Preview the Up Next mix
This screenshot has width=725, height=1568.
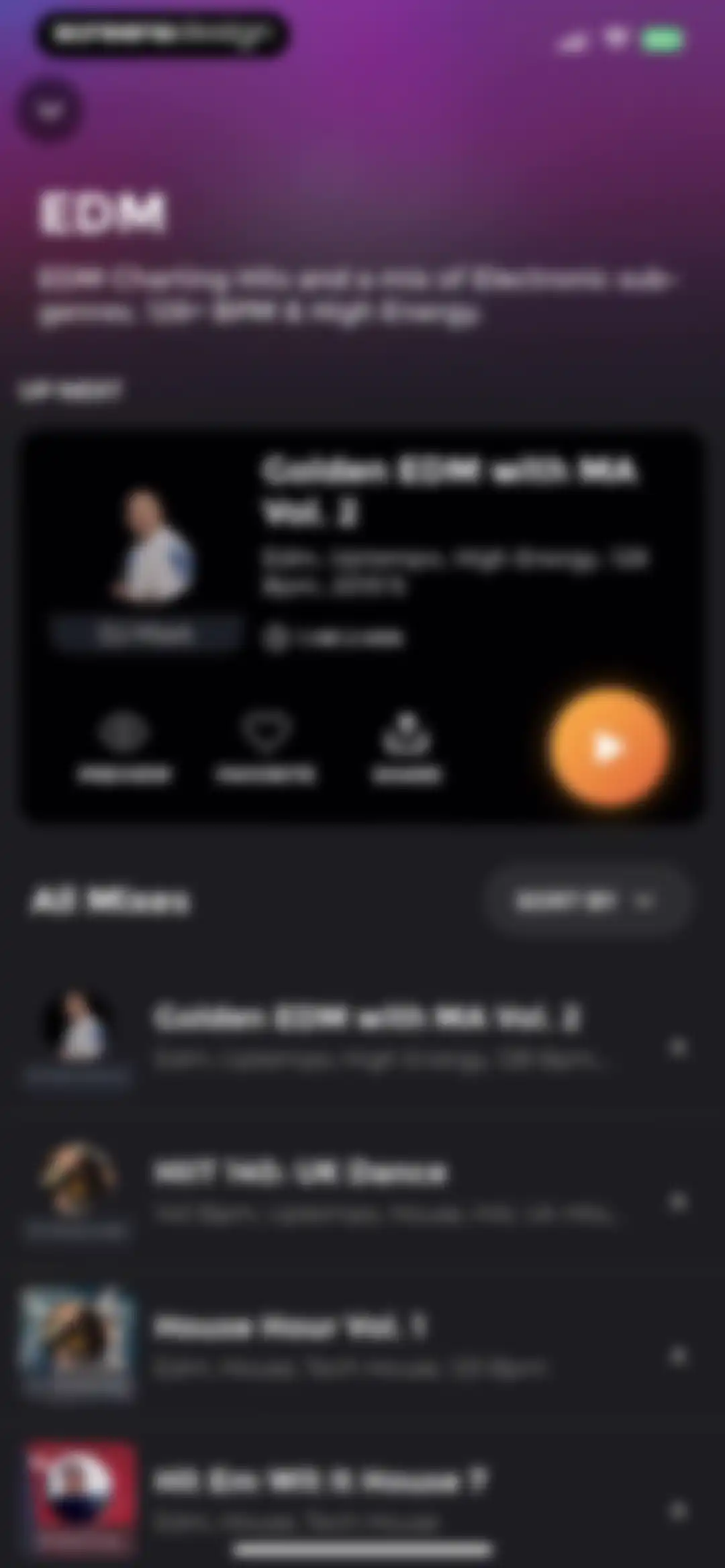(124, 748)
